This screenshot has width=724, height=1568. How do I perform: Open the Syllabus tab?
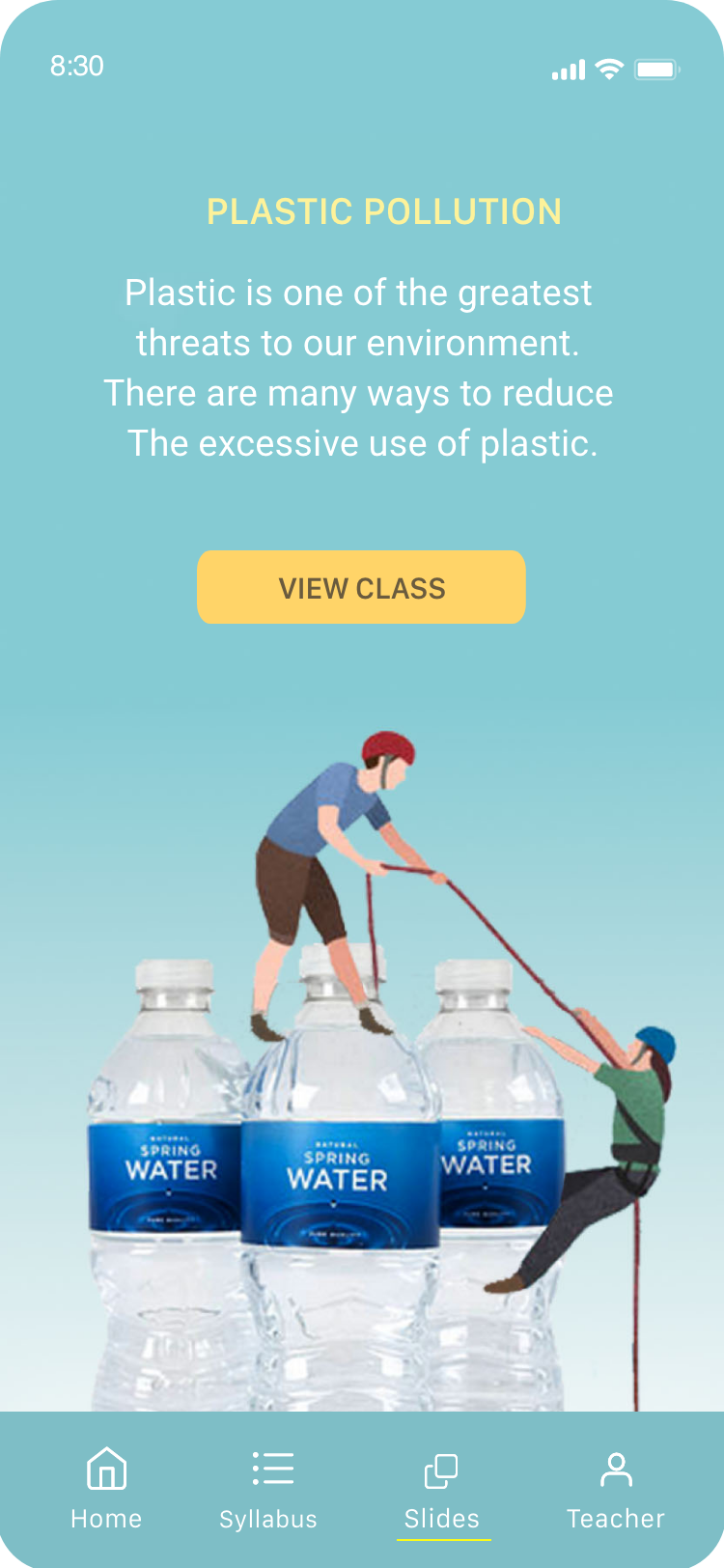pyautogui.click(x=268, y=1488)
